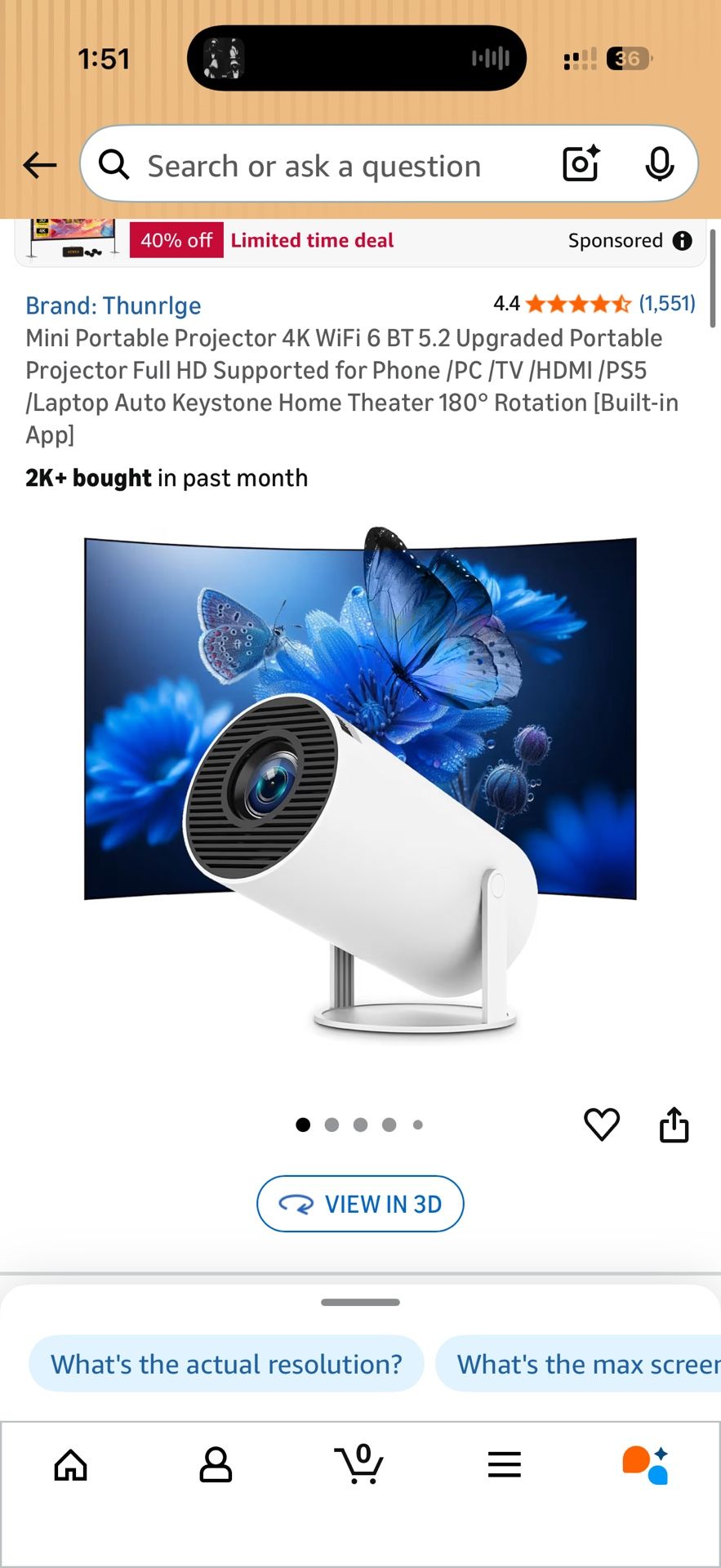Viewport: 721px width, 1568px height.
Task: Open the Rufus AI assistant icon
Action: pos(644,1464)
